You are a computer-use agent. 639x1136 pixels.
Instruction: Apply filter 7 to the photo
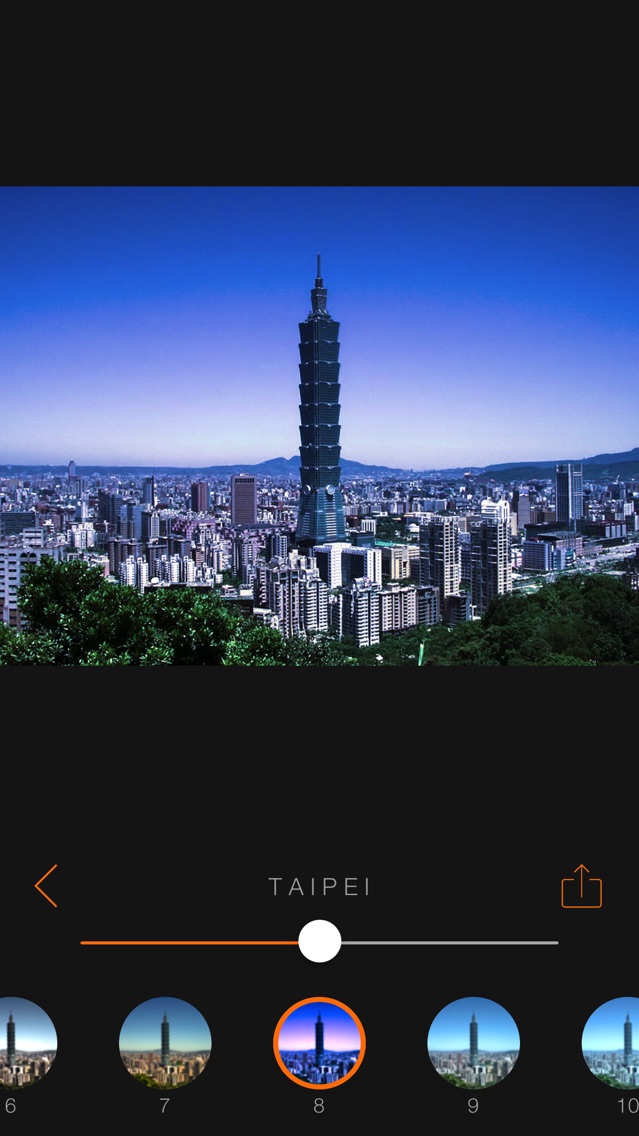coord(165,1043)
